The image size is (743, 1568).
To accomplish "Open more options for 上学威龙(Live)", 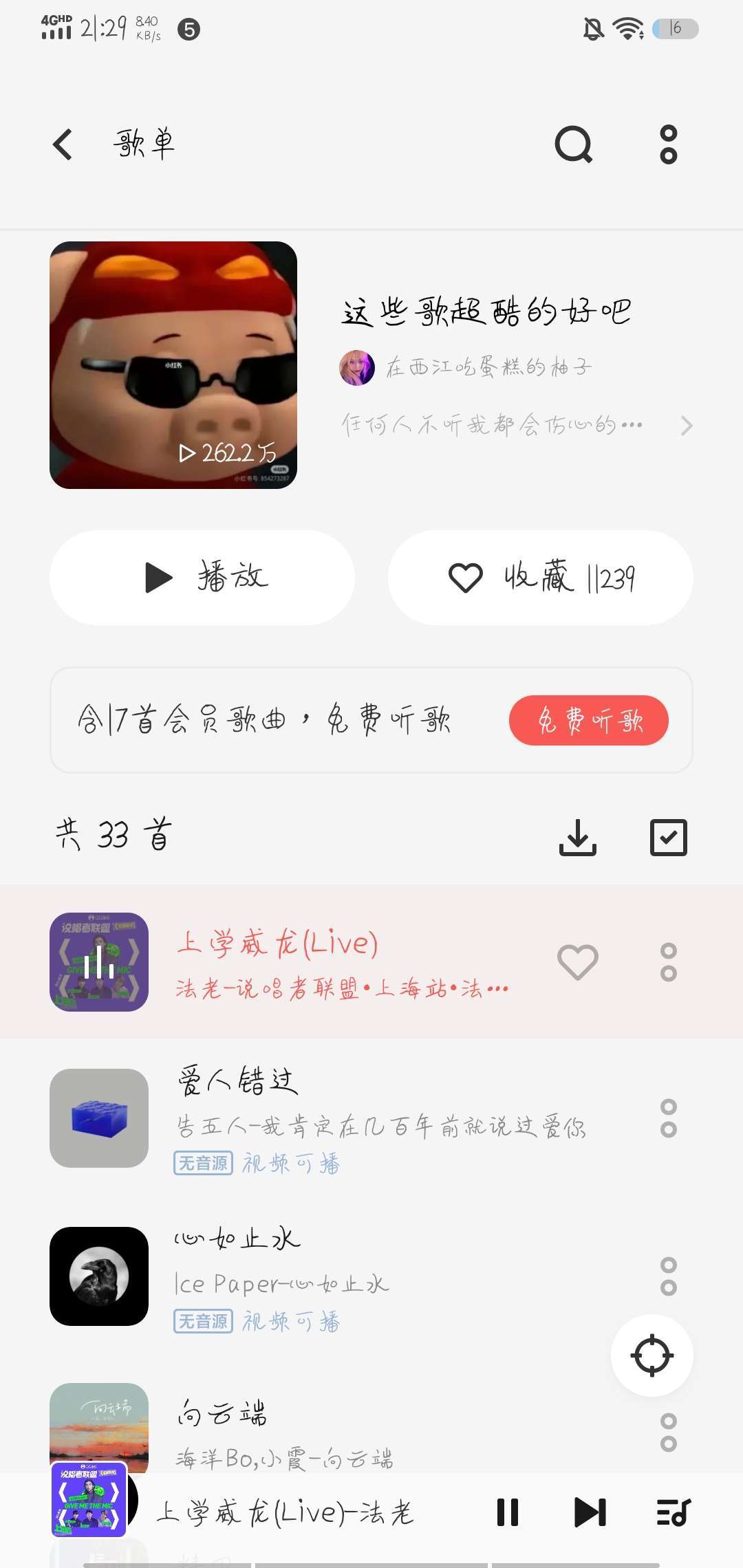I will pos(668,961).
